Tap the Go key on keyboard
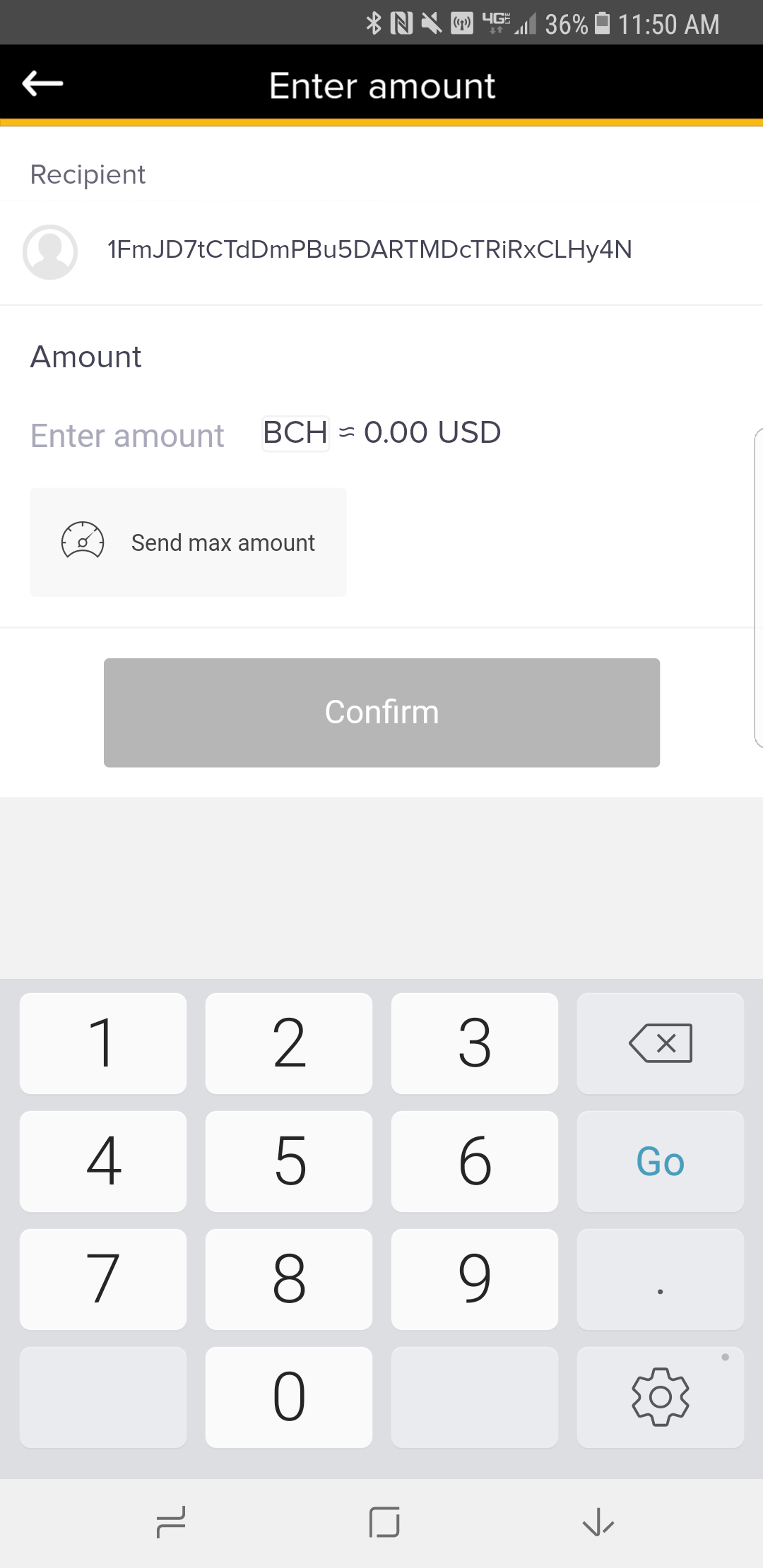763x1568 pixels. 661,1161
